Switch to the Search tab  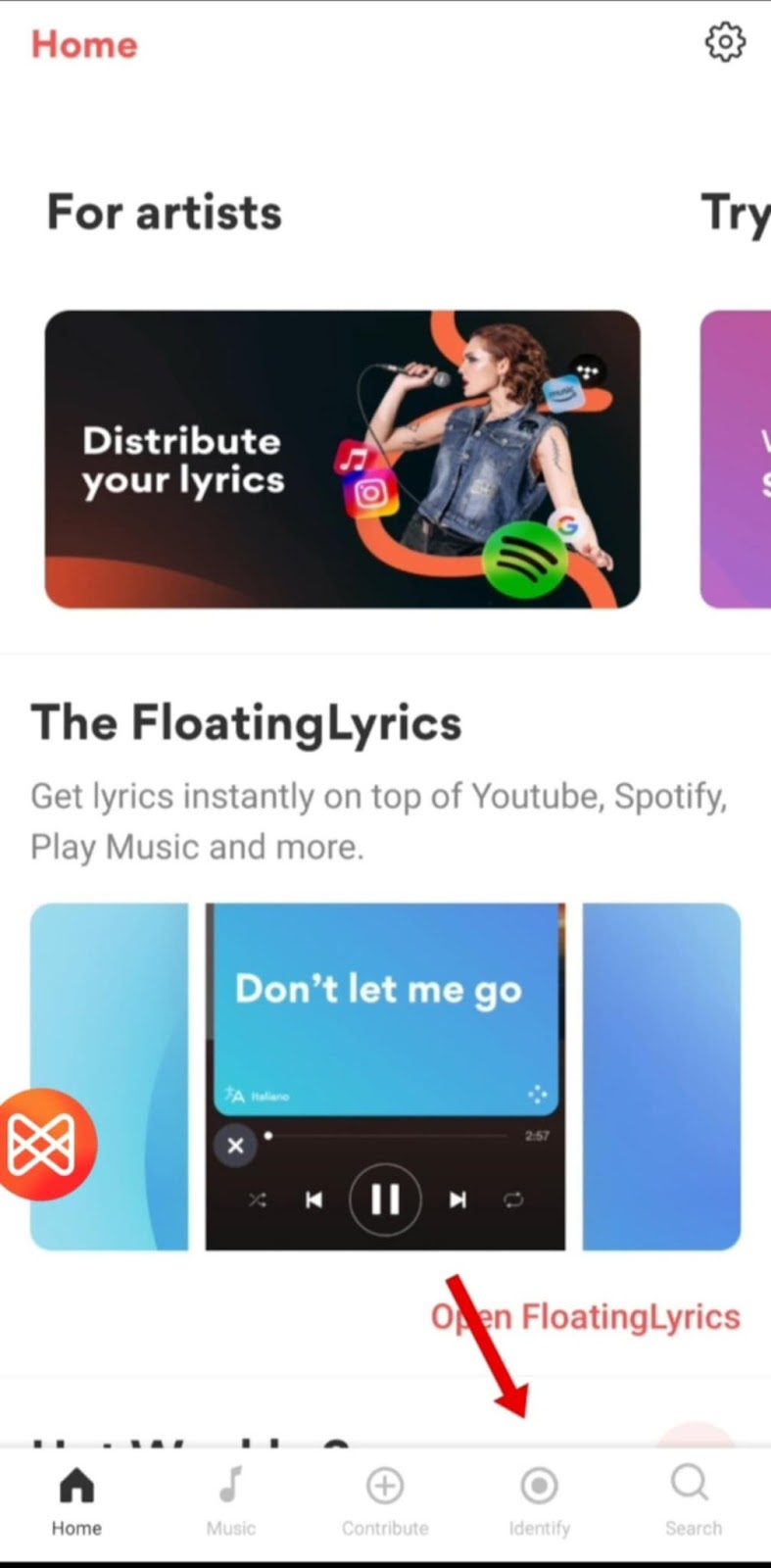pyautogui.click(x=693, y=1500)
